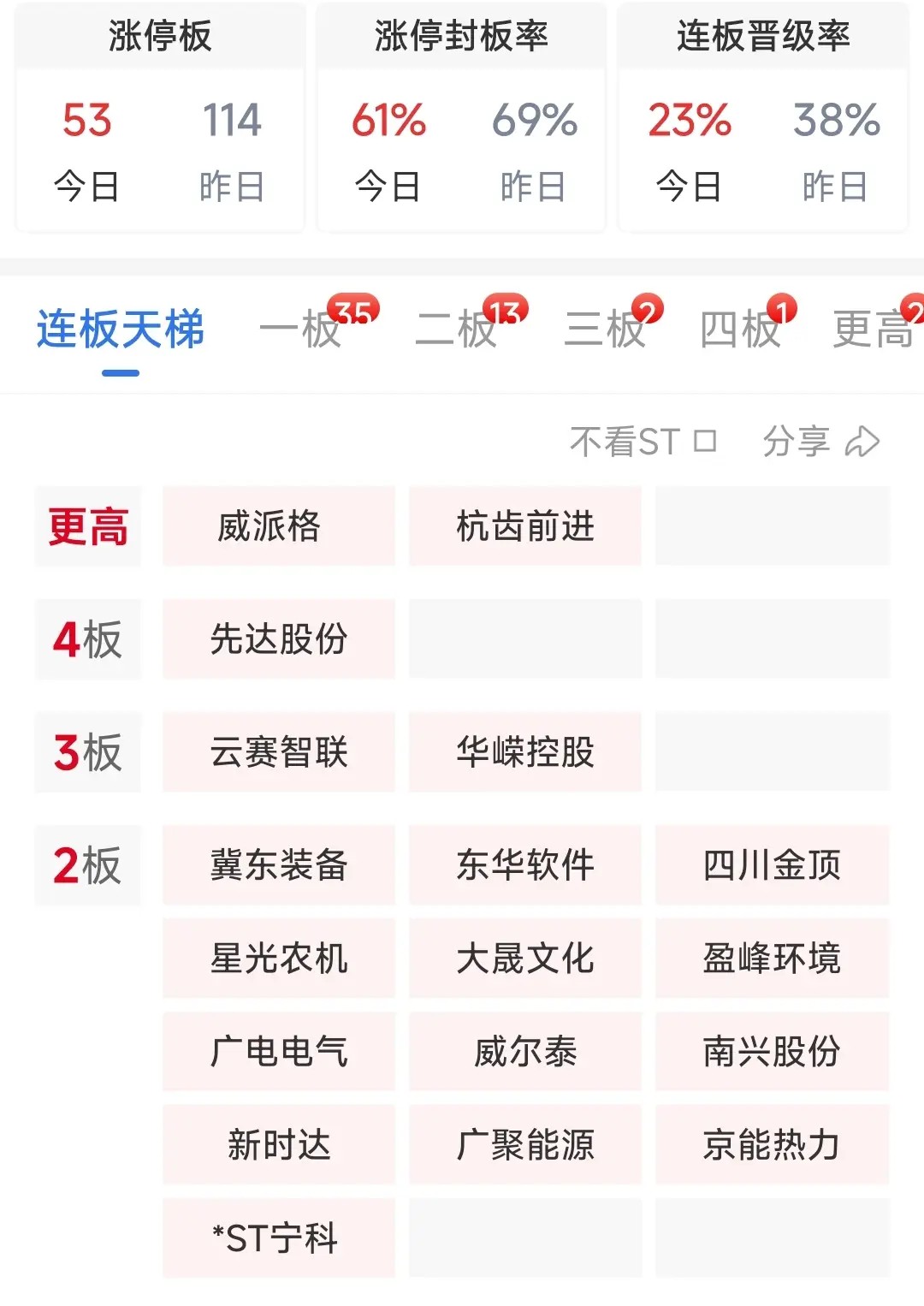The height and width of the screenshot is (1306, 924).
Task: Open 云赛智联 stock details
Action: click(279, 752)
